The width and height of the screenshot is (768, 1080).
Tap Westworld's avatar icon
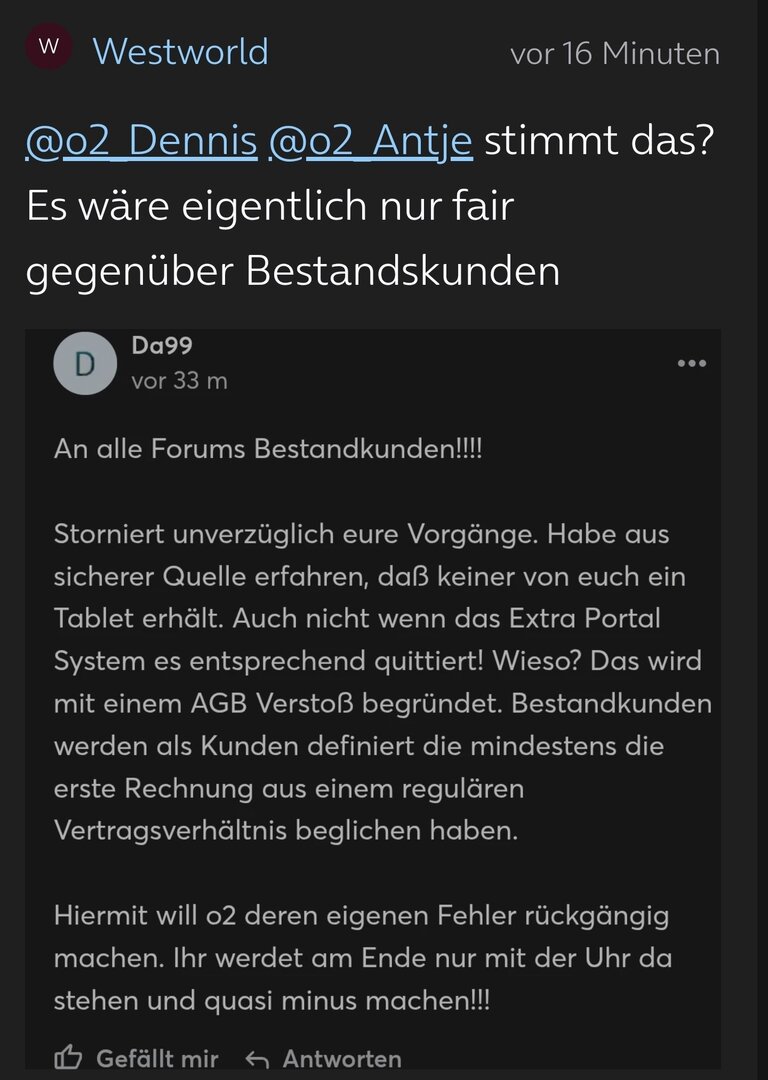[48, 46]
